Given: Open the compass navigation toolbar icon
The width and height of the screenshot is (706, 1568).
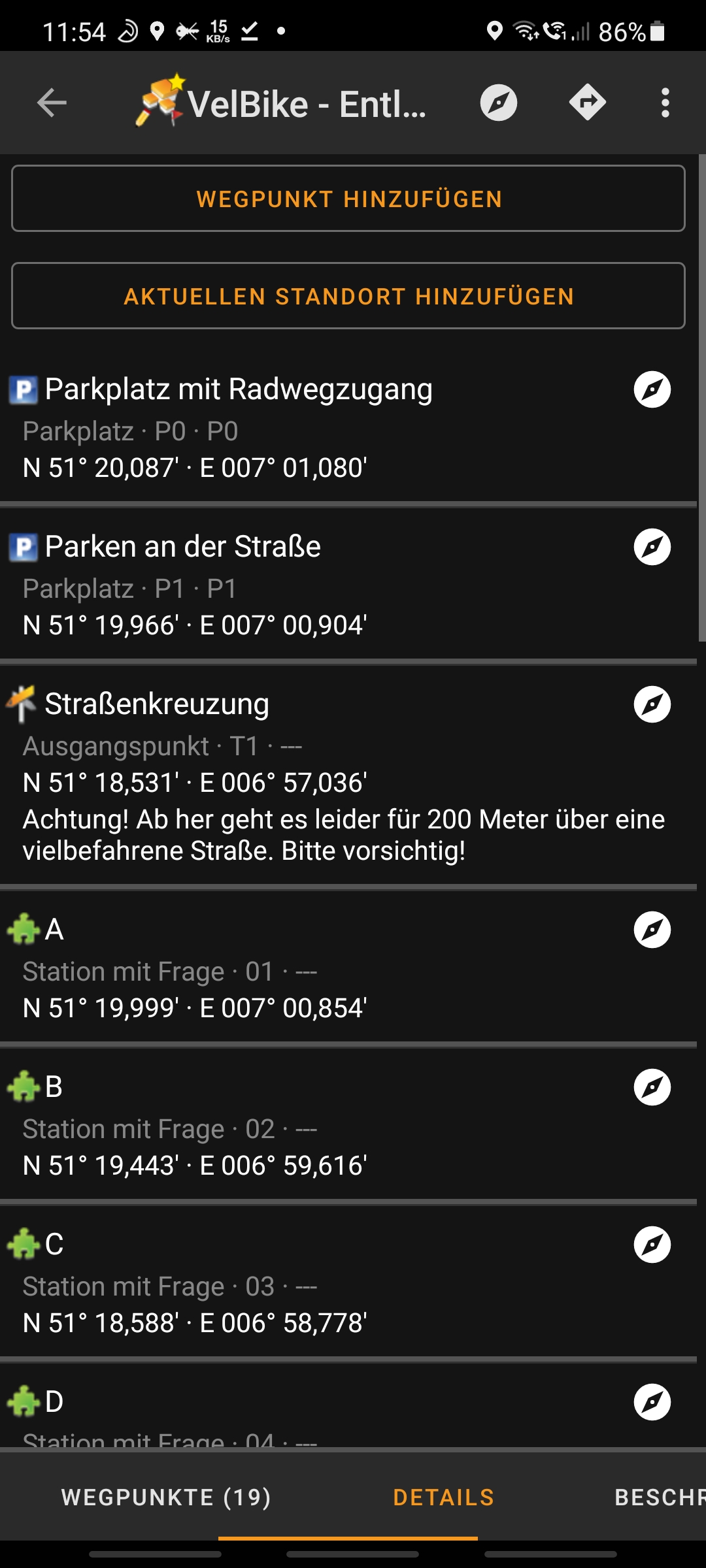Looking at the screenshot, I should coord(499,102).
